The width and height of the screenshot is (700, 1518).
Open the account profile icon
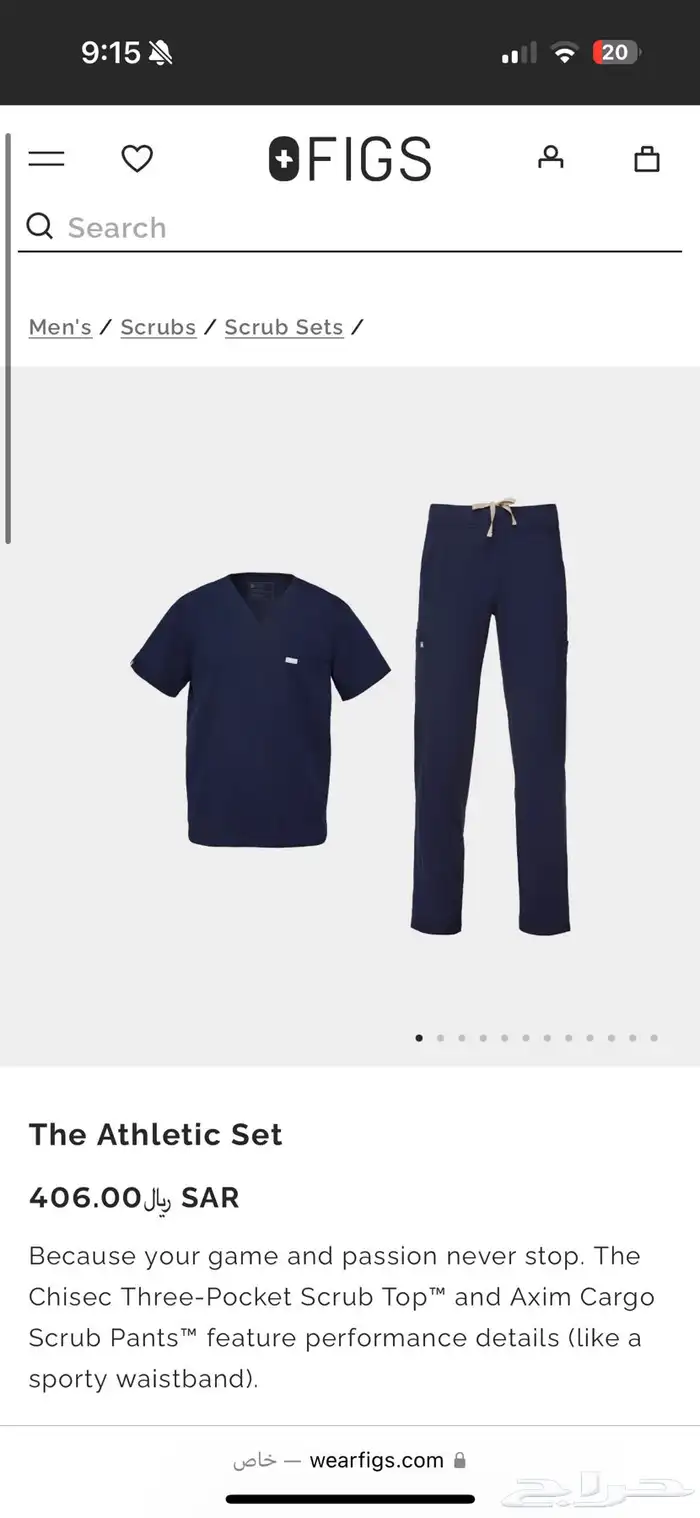[x=551, y=158]
